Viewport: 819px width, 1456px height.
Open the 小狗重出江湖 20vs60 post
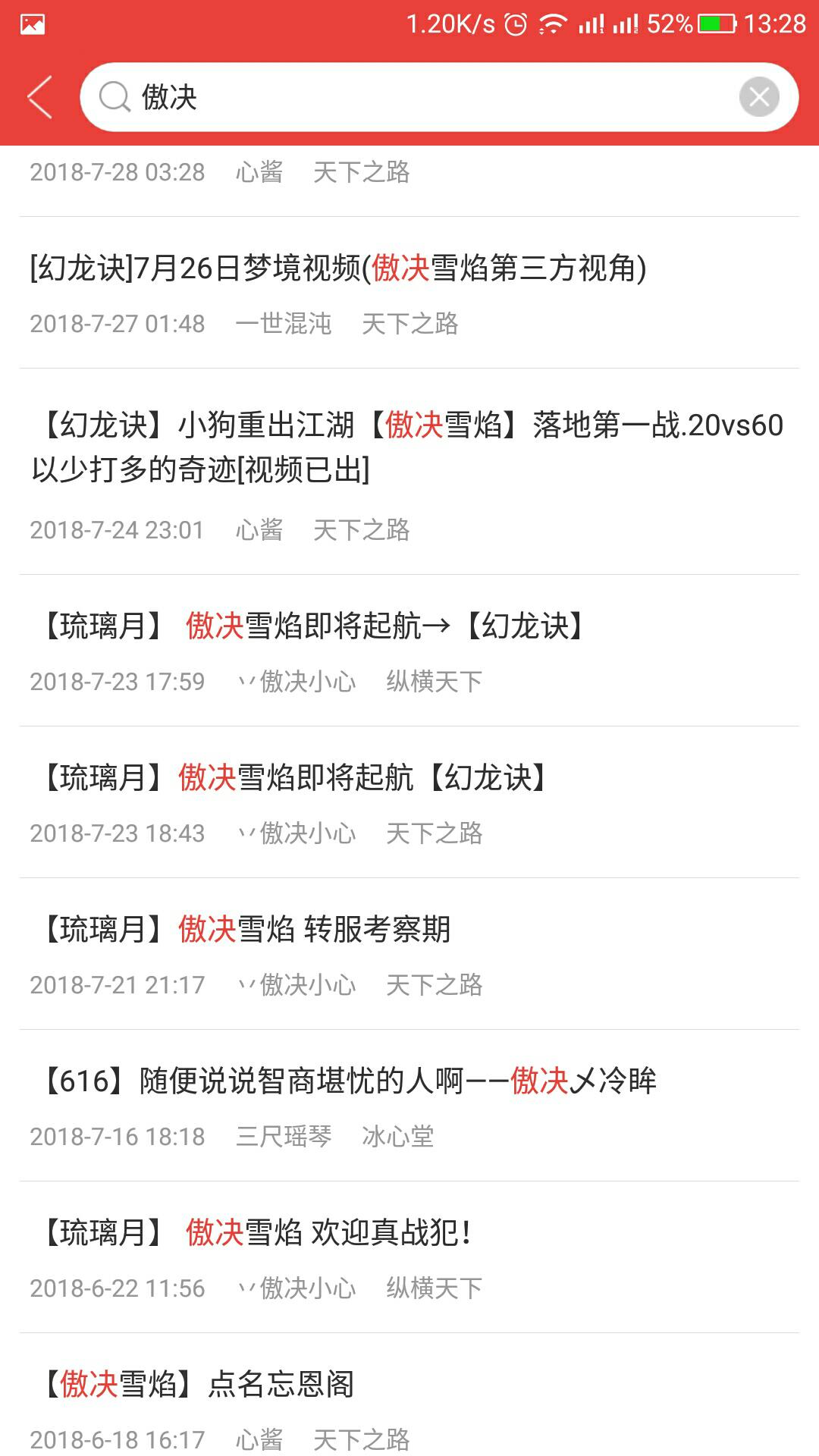click(409, 472)
